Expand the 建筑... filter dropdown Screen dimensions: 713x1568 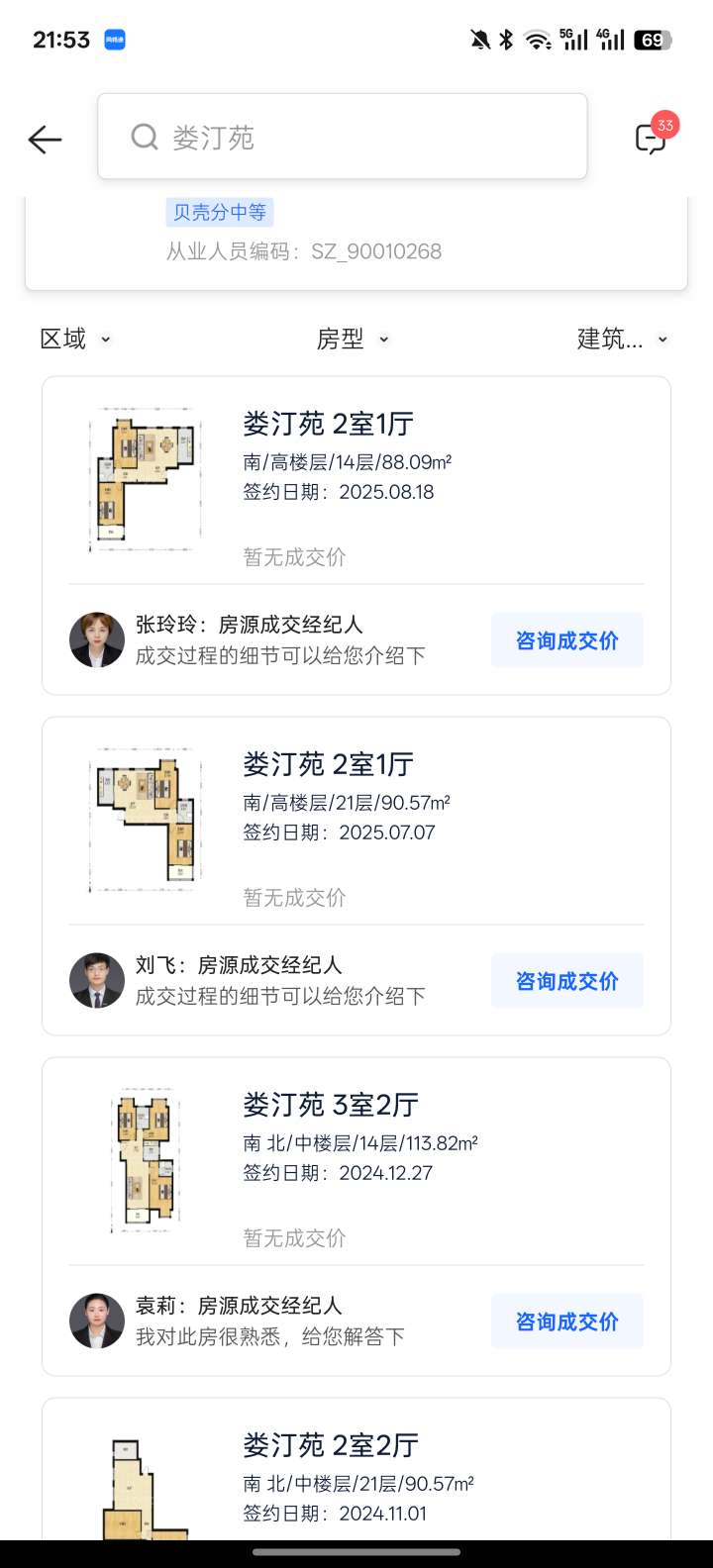point(623,339)
